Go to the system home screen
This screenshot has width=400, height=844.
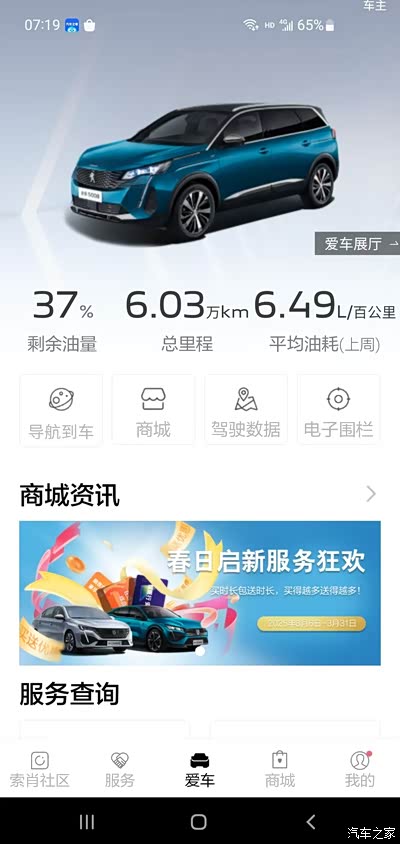[199, 821]
